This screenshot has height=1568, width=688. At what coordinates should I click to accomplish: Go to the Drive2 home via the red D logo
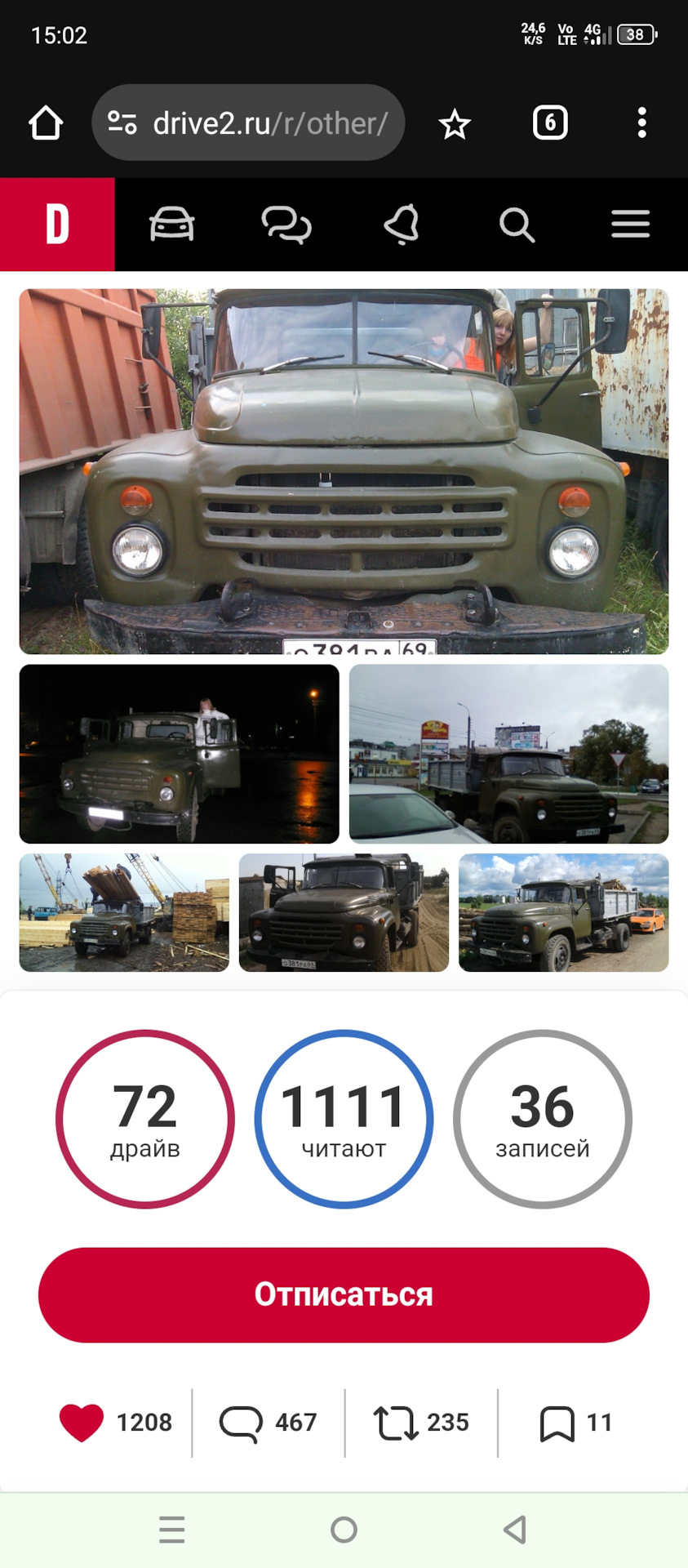57,225
